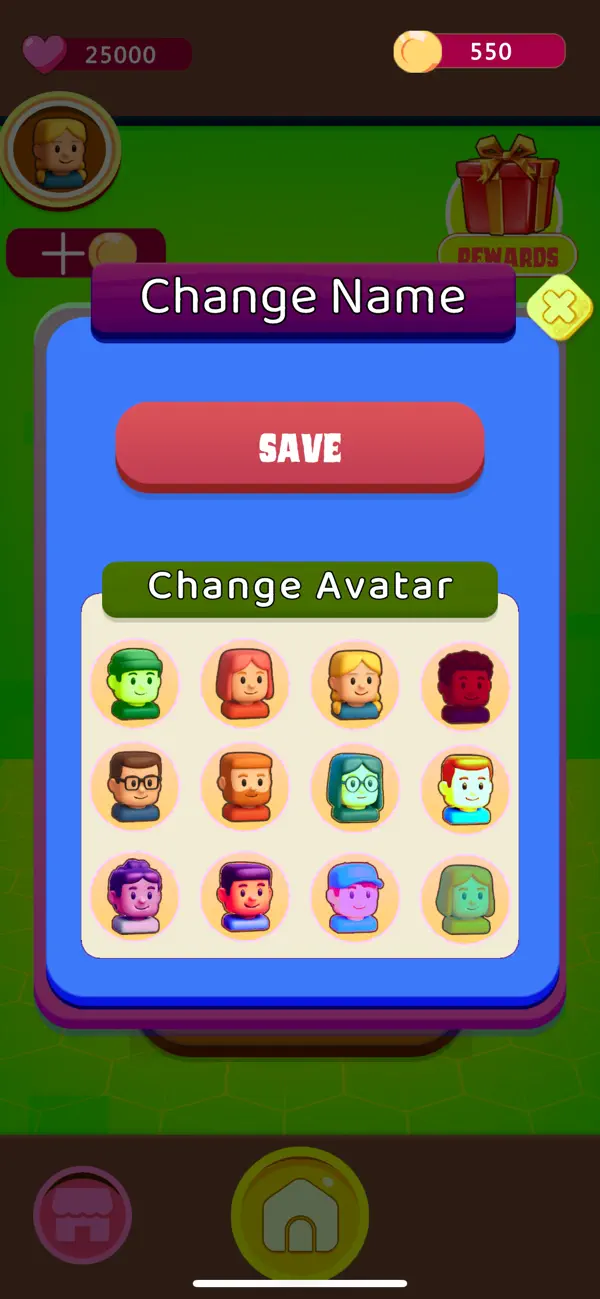
Task: Select the green beanie avatar
Action: pyautogui.click(x=135, y=684)
